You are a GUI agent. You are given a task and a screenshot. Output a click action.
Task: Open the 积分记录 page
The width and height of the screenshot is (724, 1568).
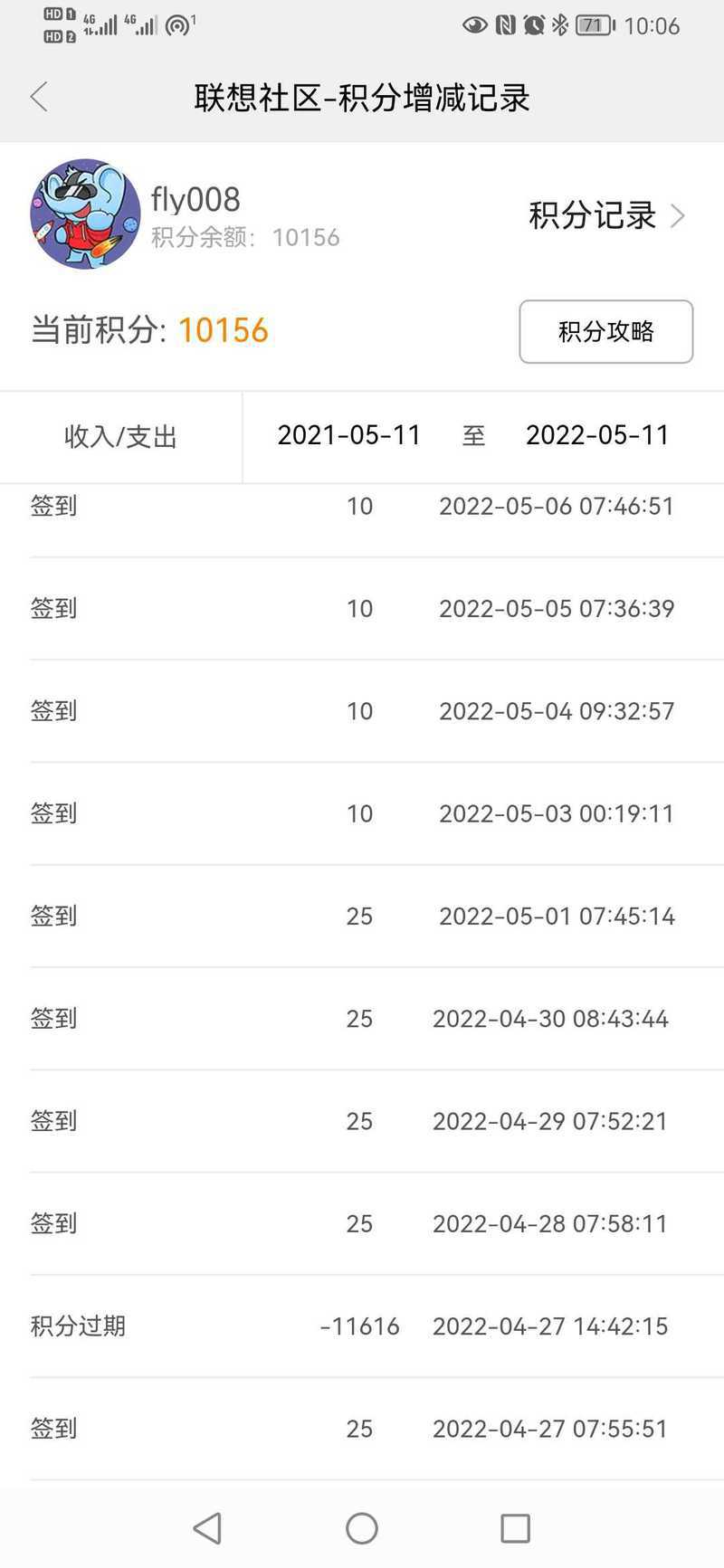coord(606,215)
